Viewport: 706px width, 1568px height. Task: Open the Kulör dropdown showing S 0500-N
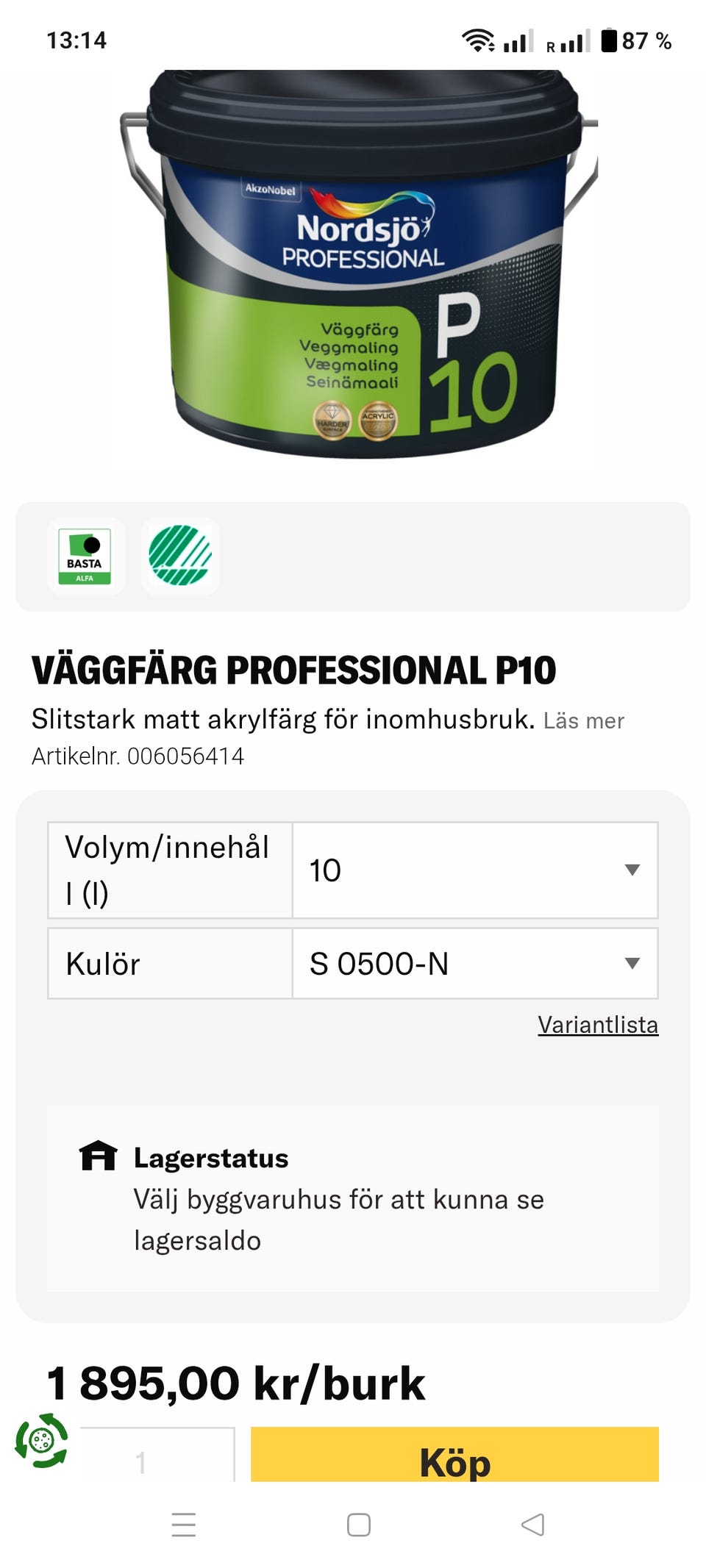(x=474, y=963)
